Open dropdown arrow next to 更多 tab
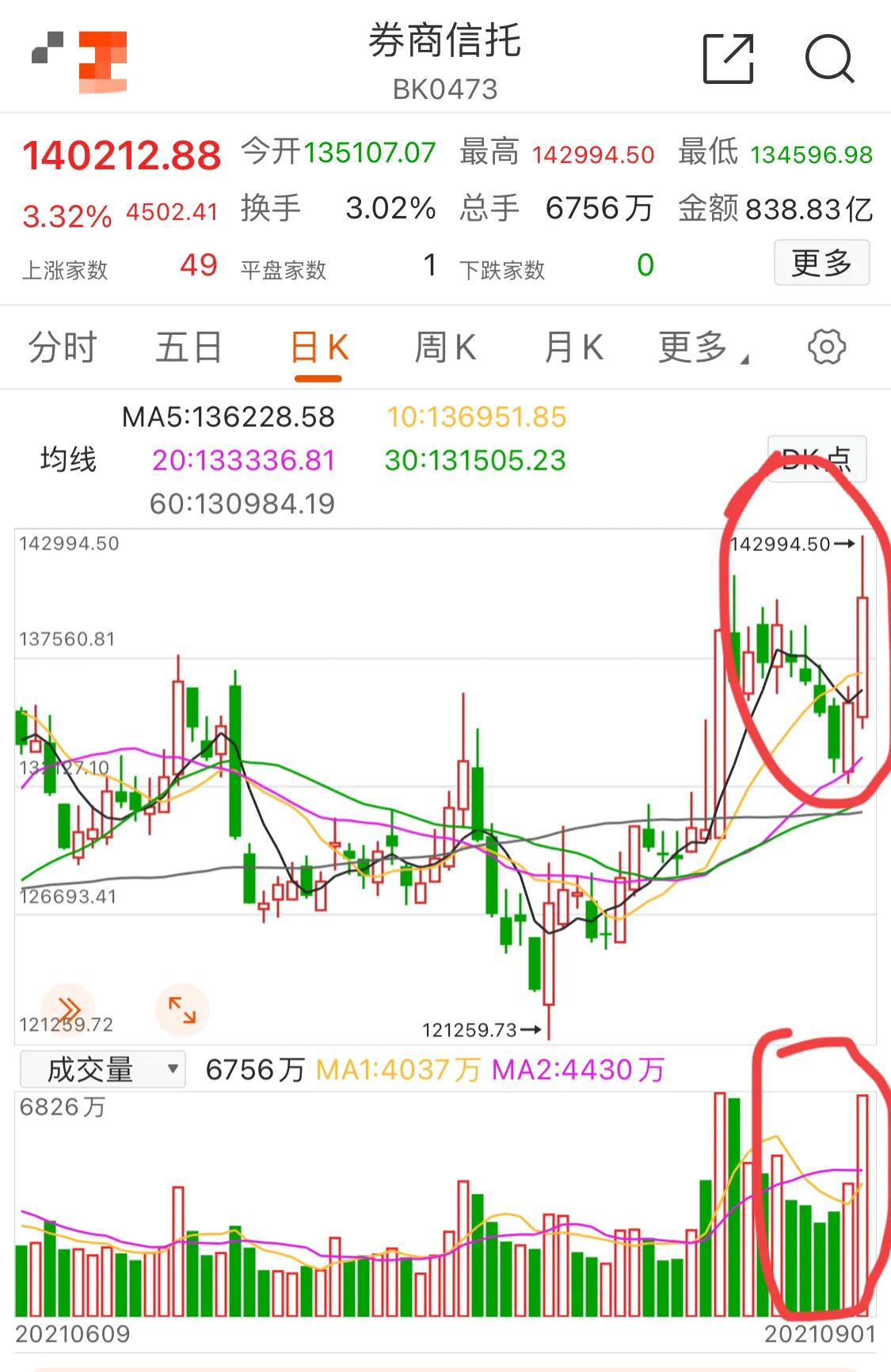The width and height of the screenshot is (891, 1372). (743, 358)
